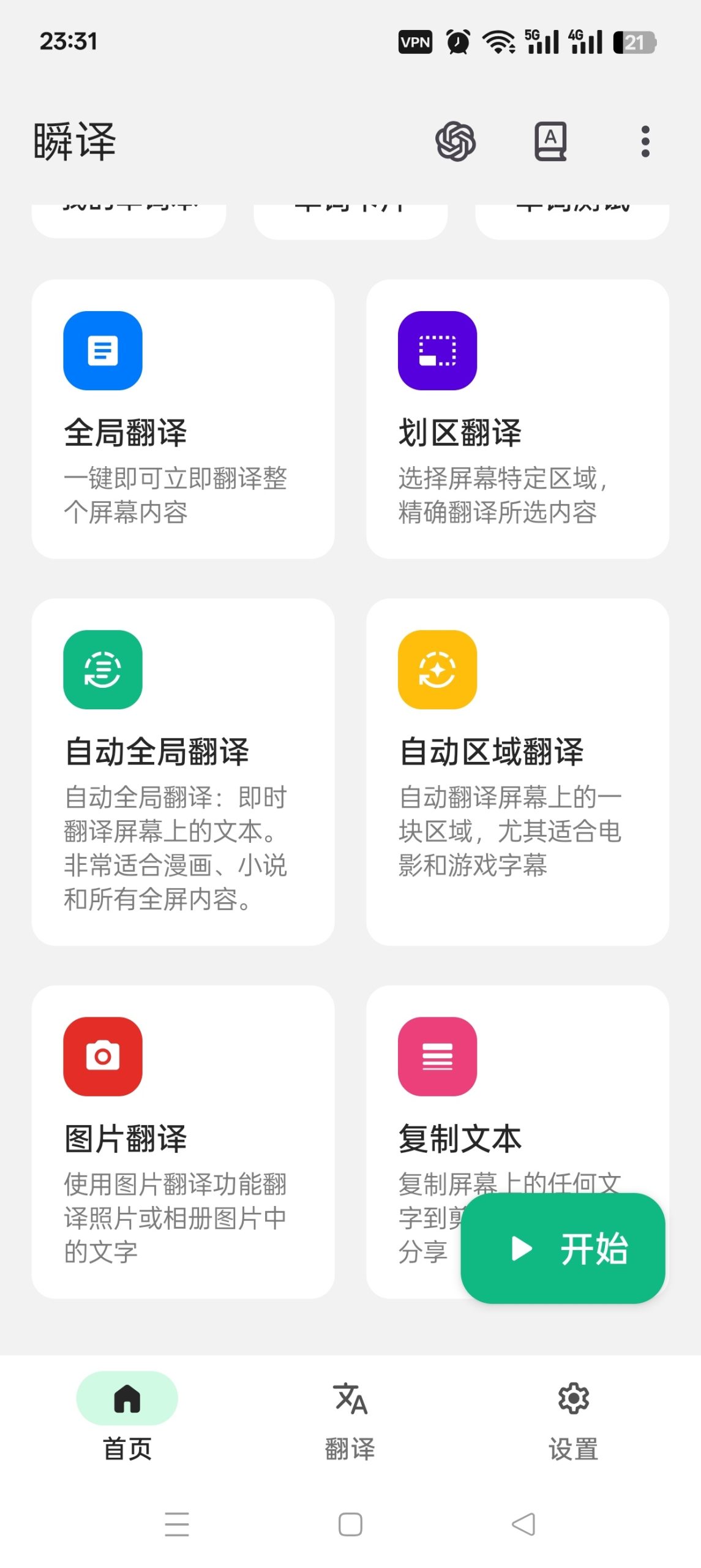This screenshot has width=701, height=1568.
Task: Open the three-dot overflow menu
Action: click(x=646, y=140)
